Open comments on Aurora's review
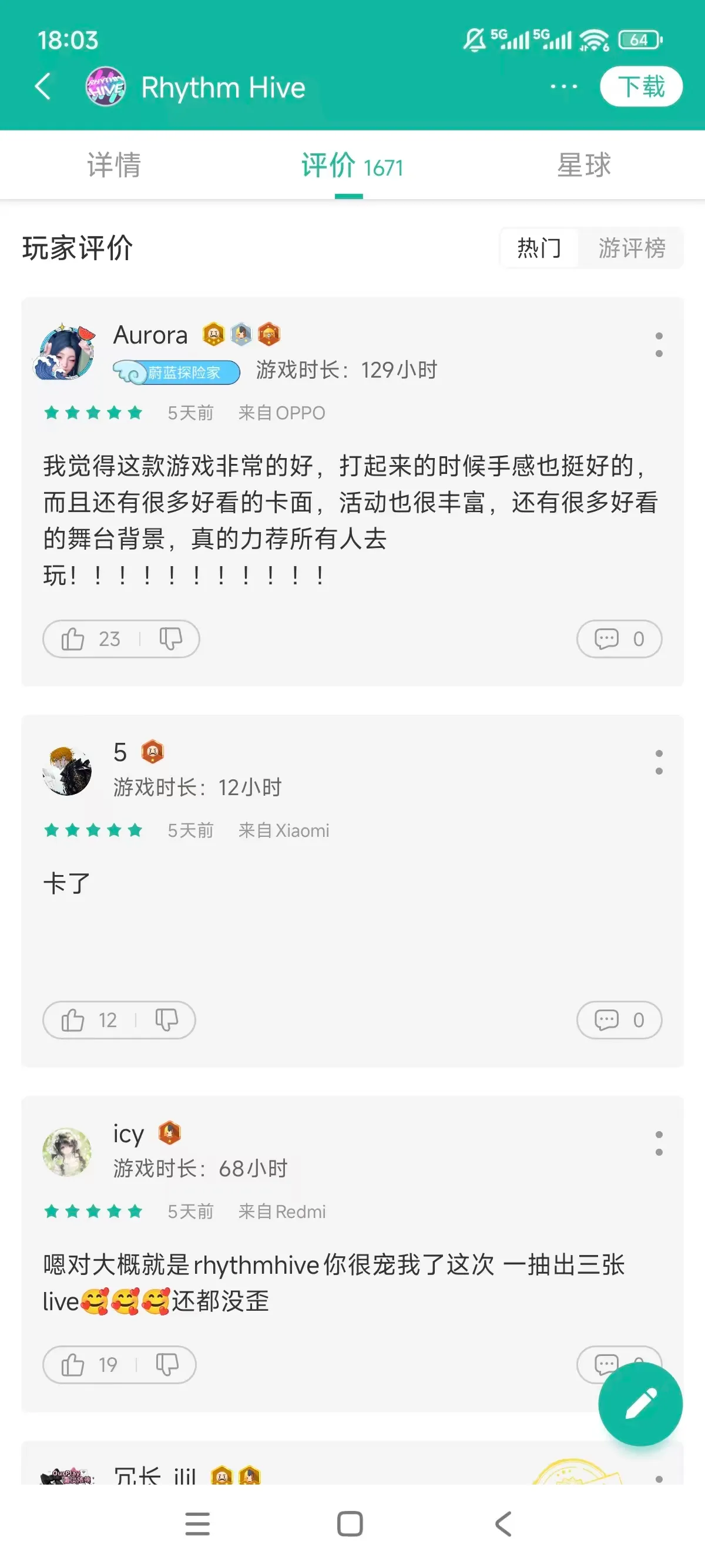 click(x=619, y=639)
